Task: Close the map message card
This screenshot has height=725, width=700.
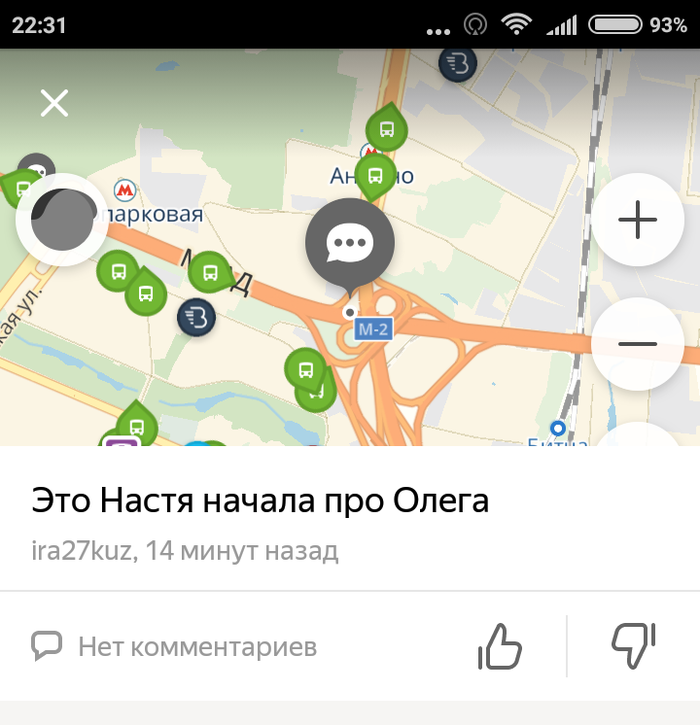Action: (x=54, y=102)
